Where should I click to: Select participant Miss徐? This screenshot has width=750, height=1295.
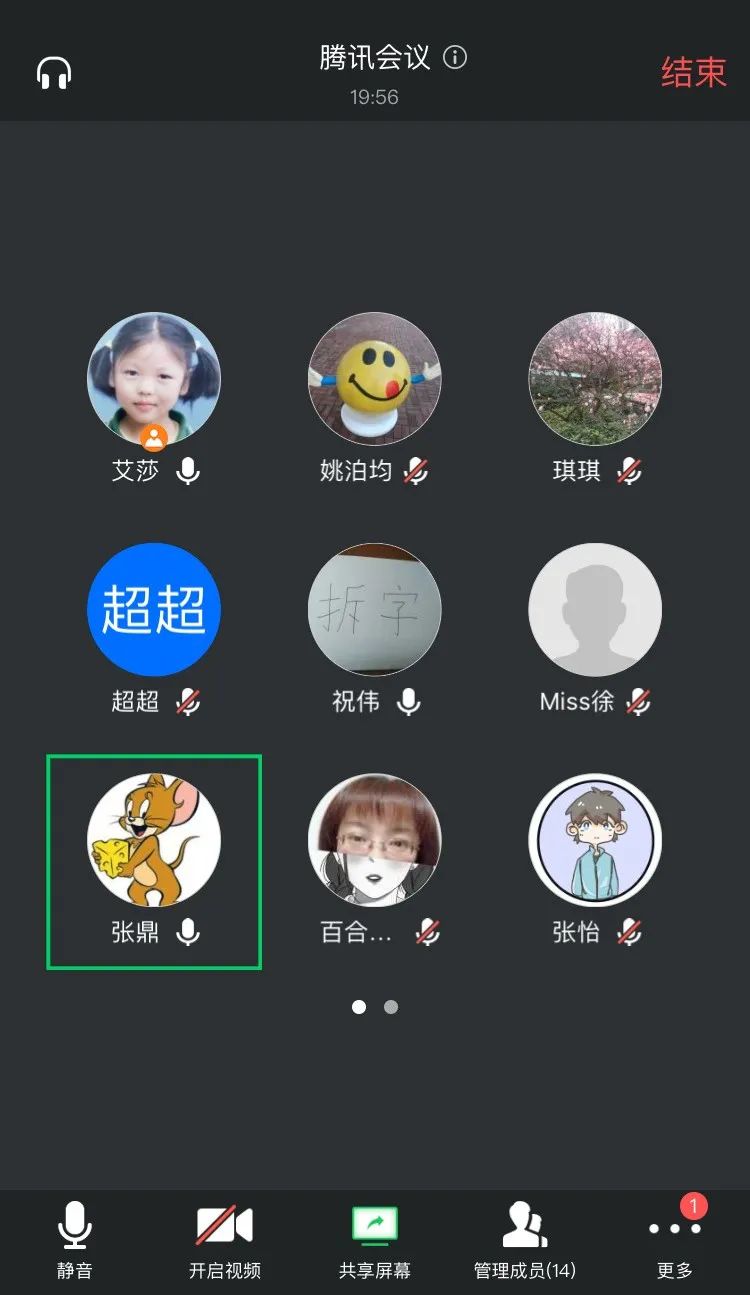click(595, 609)
